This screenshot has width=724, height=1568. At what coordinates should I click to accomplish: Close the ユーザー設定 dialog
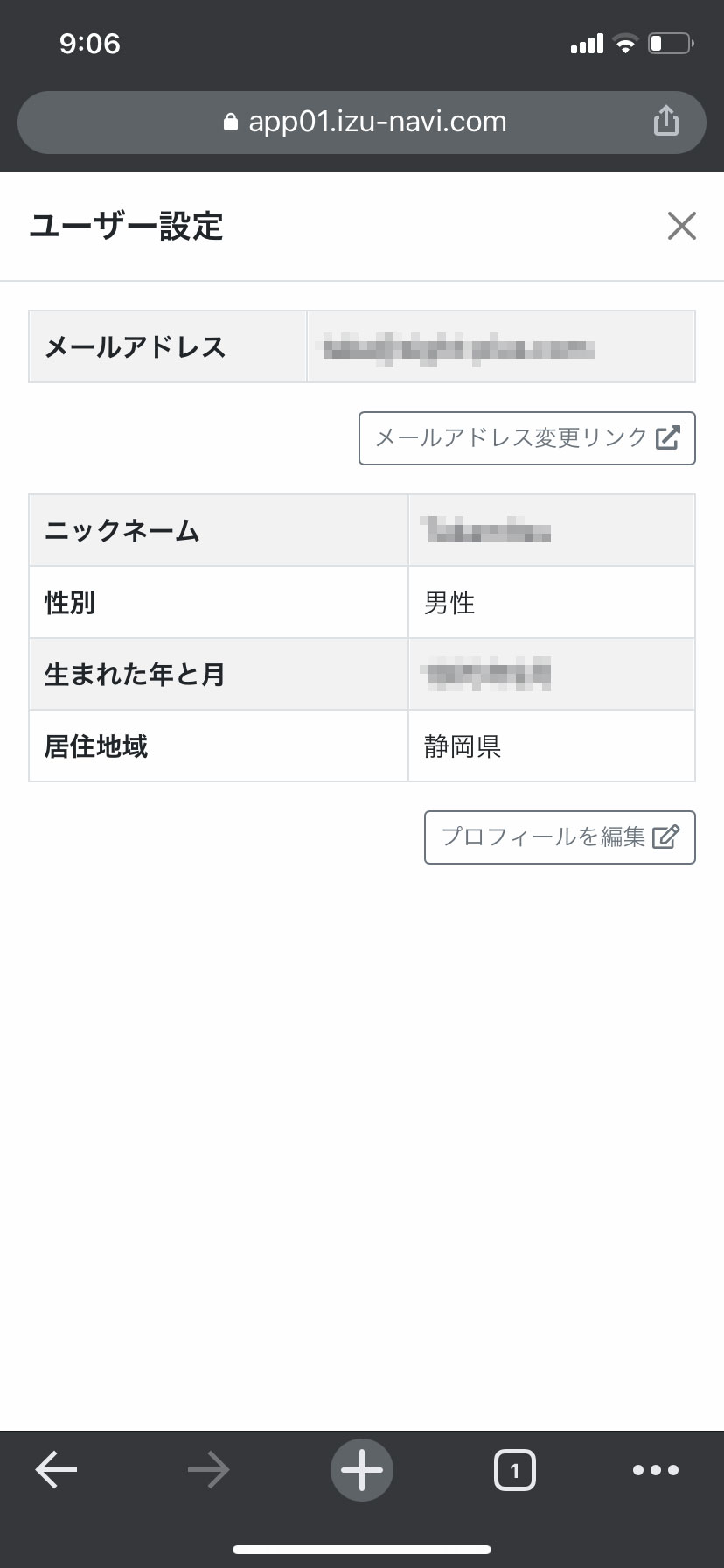pos(681,226)
